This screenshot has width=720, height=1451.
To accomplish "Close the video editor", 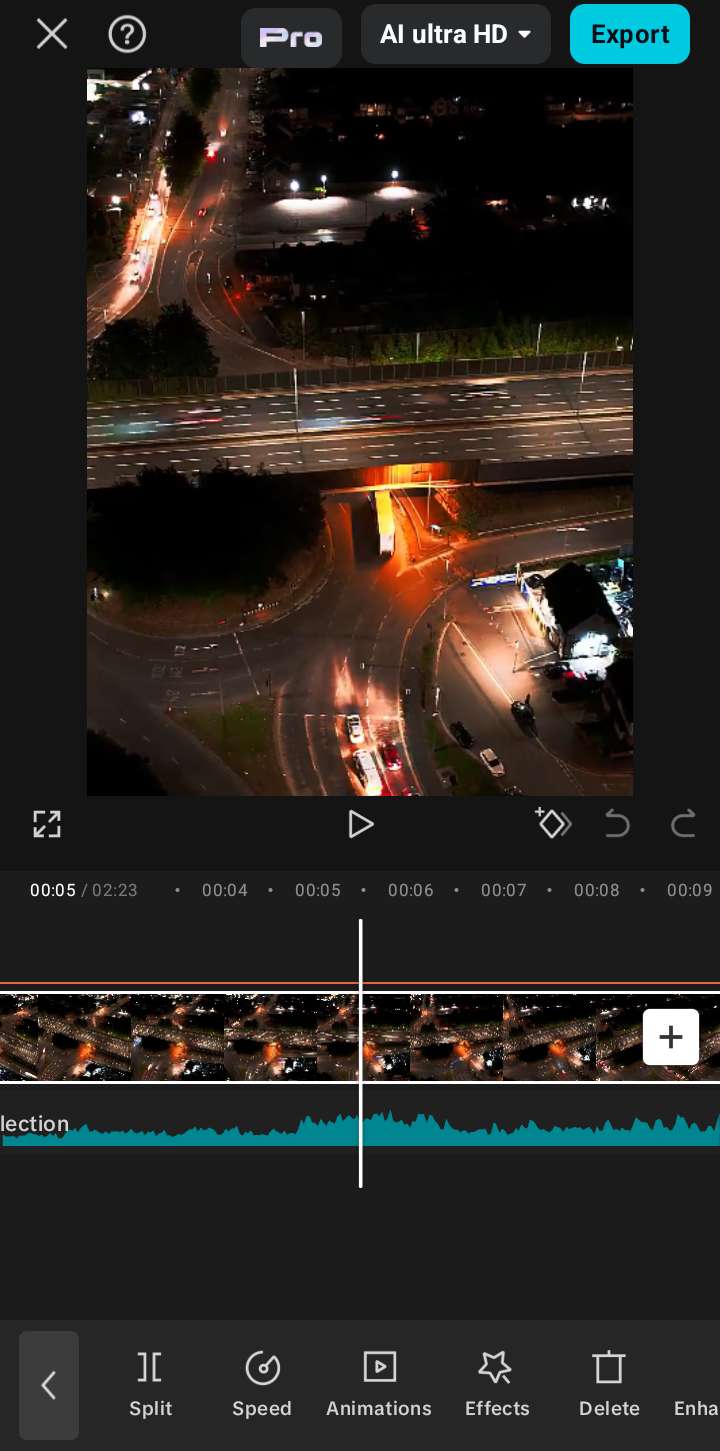I will coord(52,35).
